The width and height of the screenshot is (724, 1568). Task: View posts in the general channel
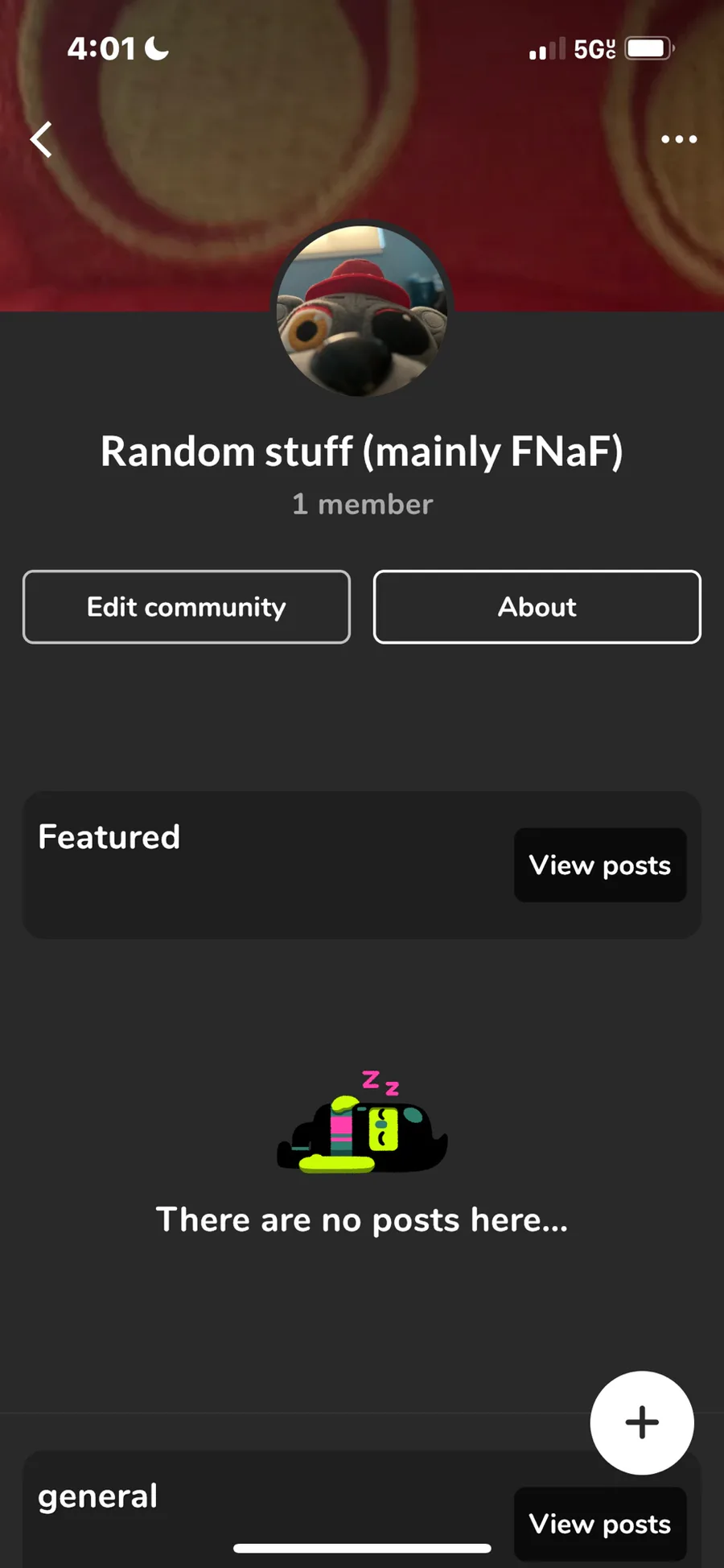coord(599,1524)
